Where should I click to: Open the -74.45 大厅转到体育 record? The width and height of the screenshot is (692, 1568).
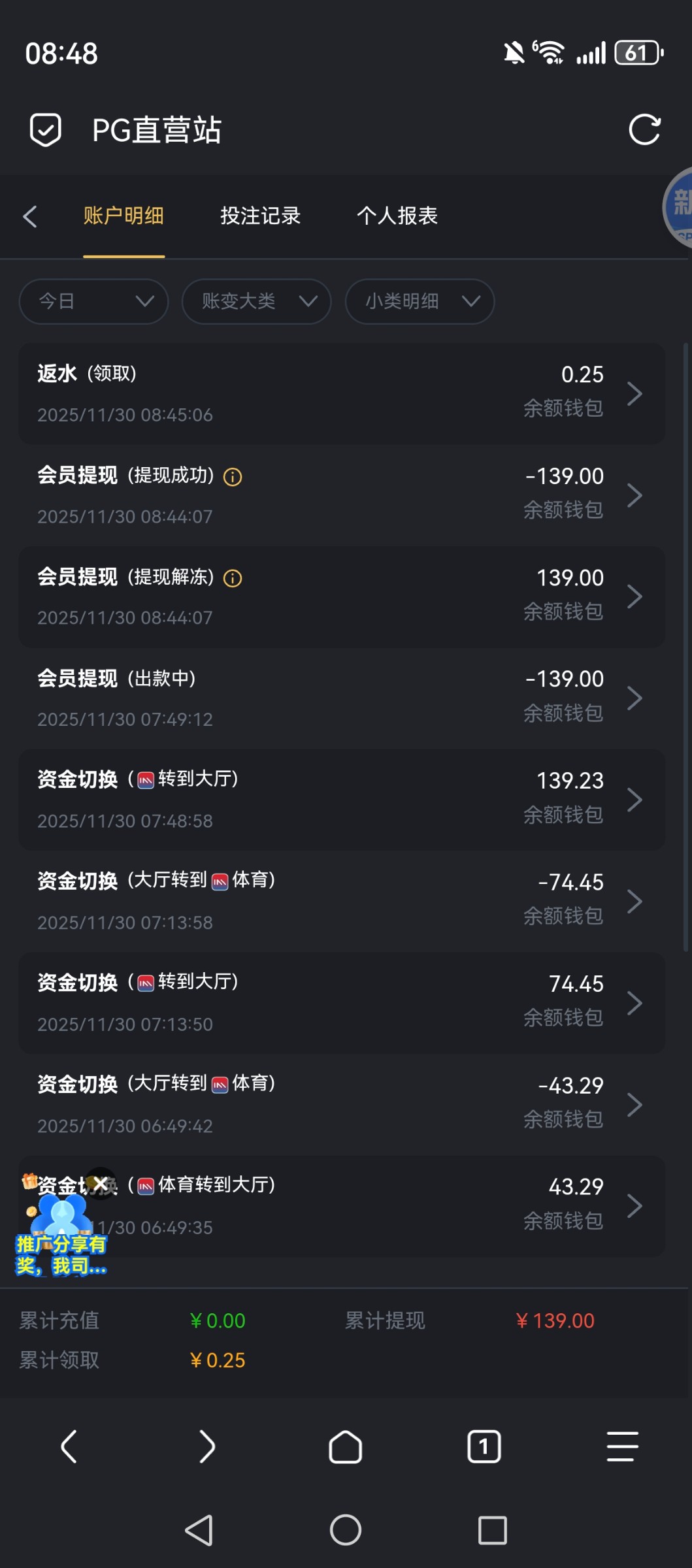click(x=341, y=901)
